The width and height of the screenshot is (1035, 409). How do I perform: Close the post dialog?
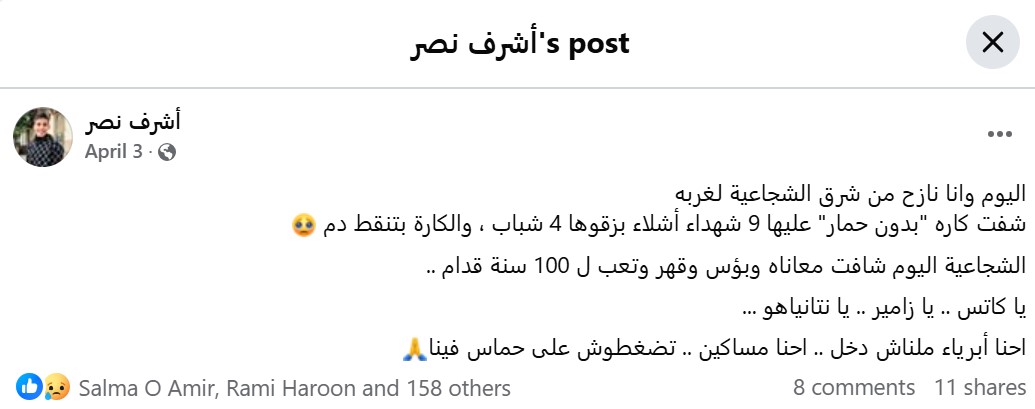992,43
